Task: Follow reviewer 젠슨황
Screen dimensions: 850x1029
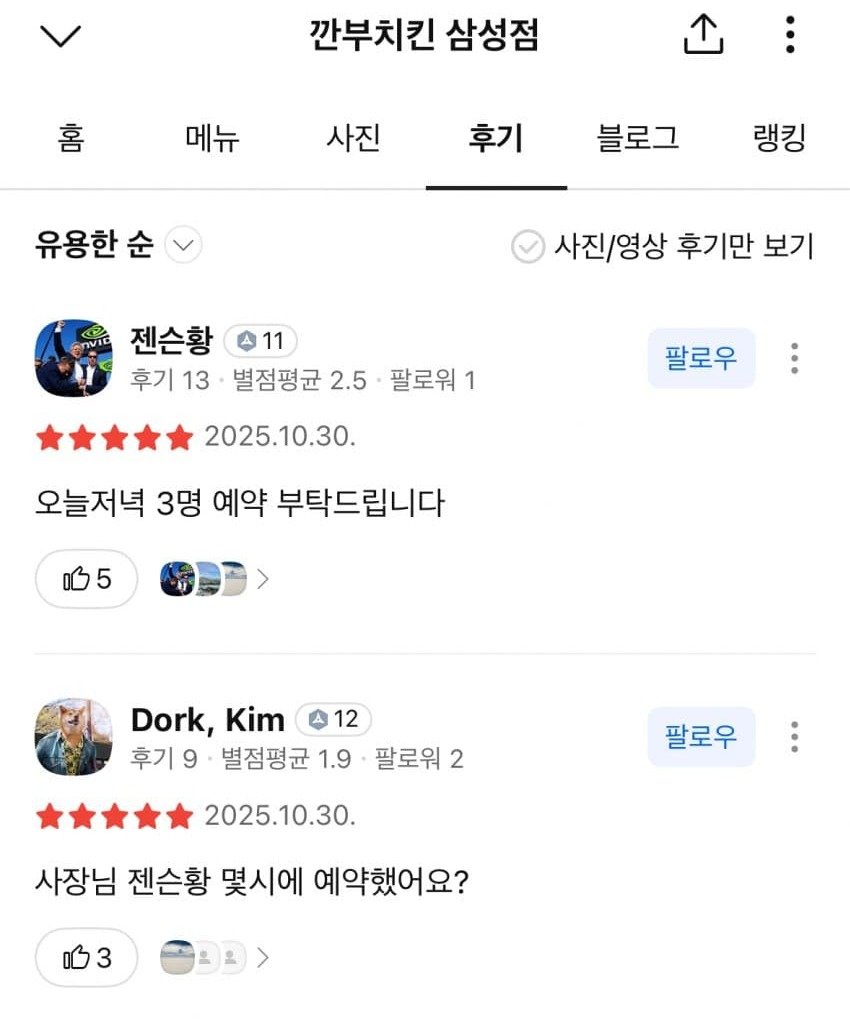Action: click(x=701, y=358)
